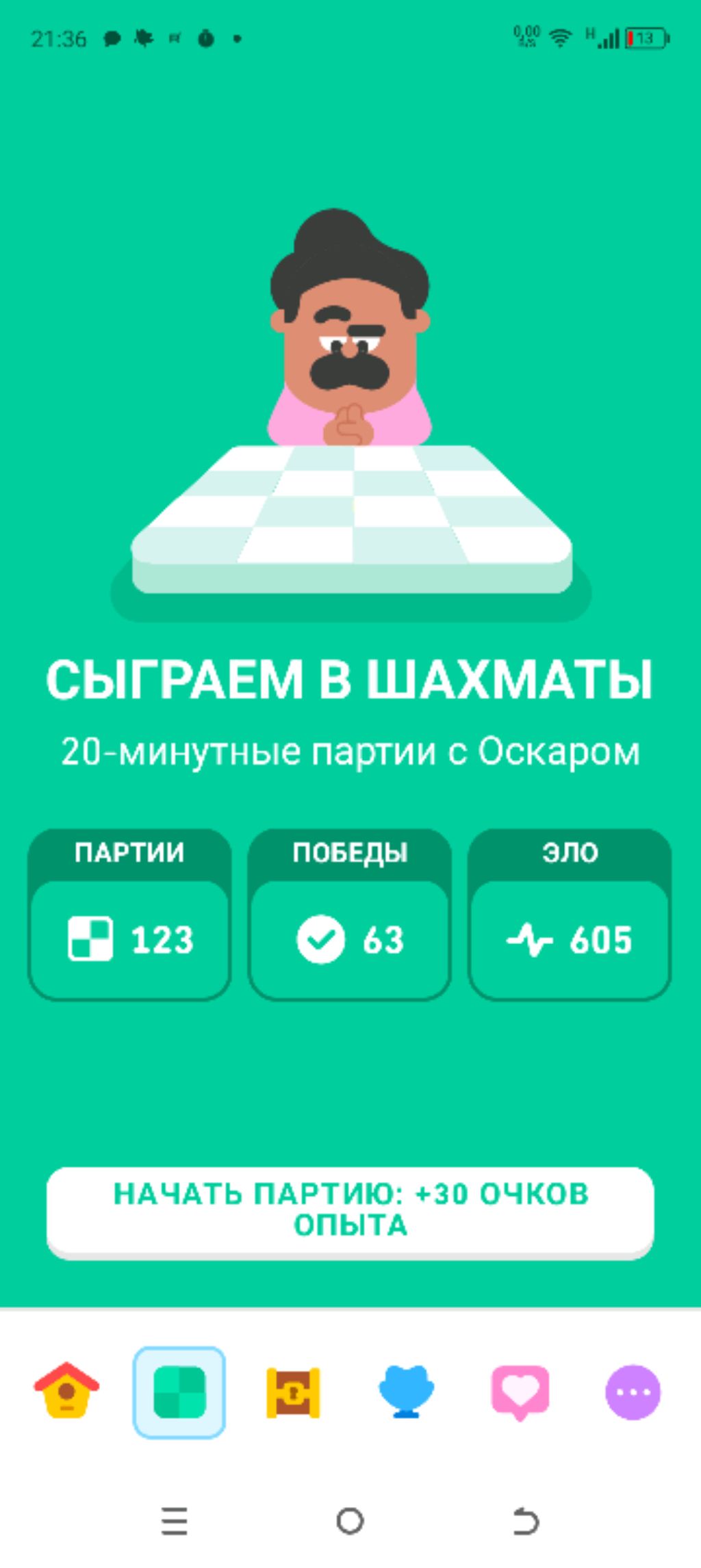Viewport: 701px width, 1568px height.
Task: Go back with the system back button
Action: (x=526, y=1521)
